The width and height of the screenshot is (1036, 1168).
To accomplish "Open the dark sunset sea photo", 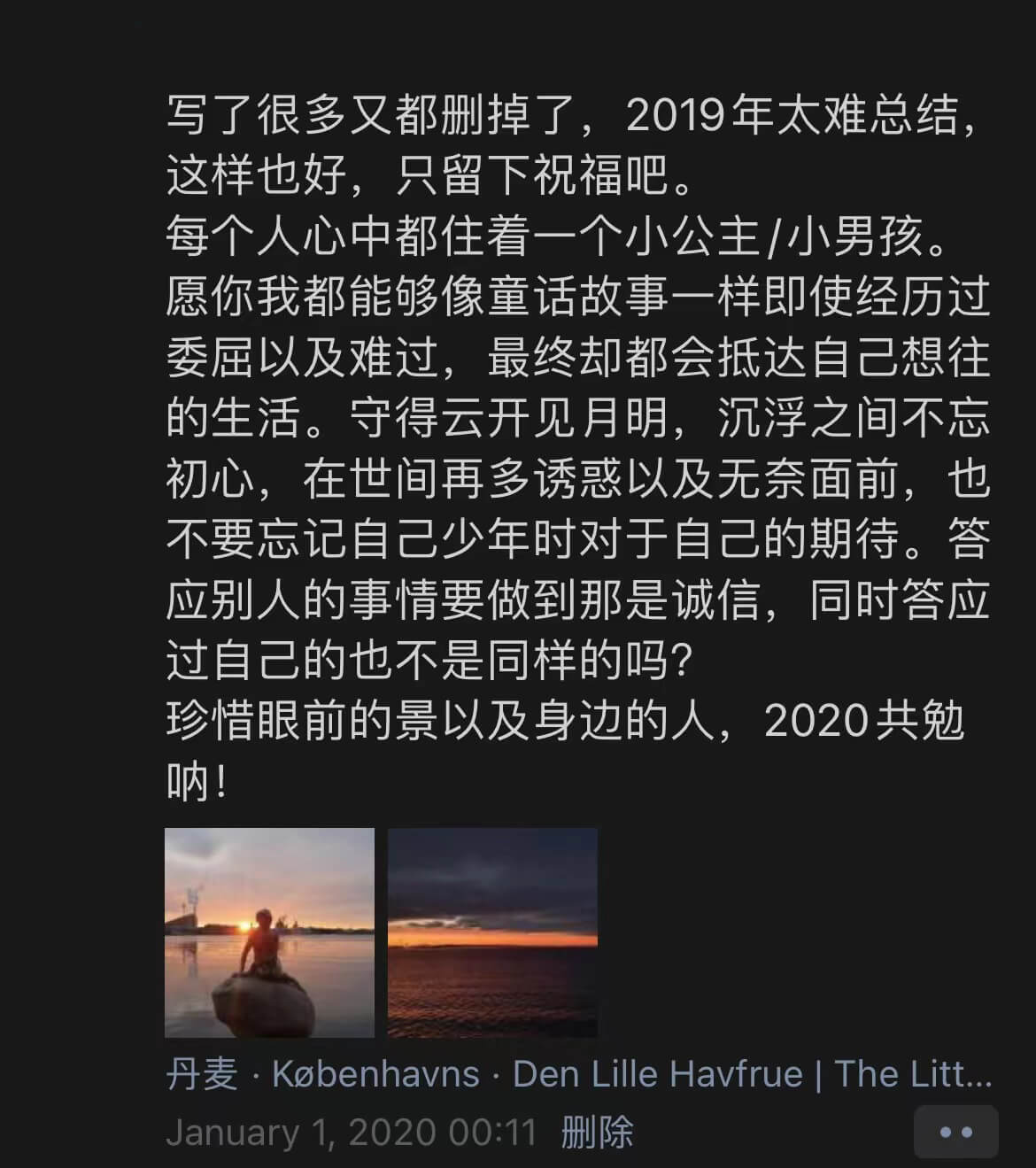I will tap(492, 932).
